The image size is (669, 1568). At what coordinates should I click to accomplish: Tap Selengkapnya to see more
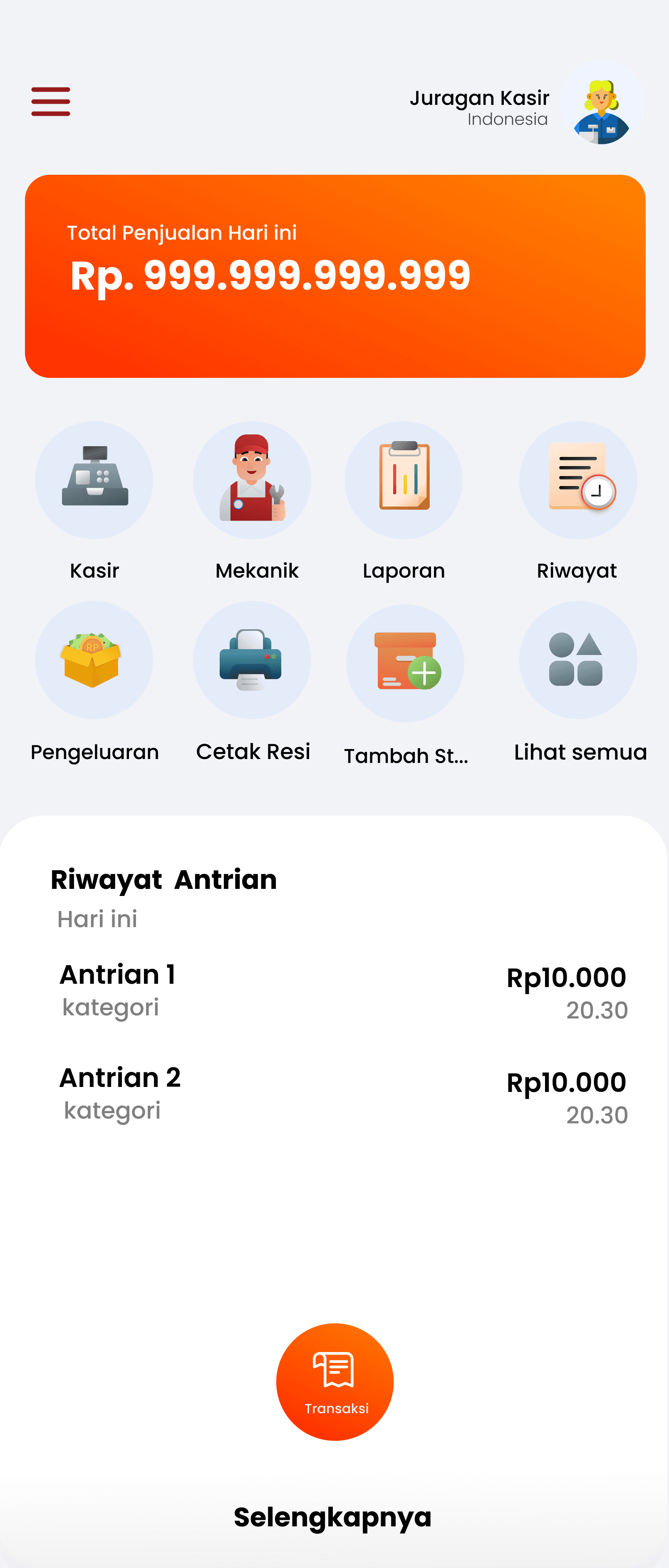(x=333, y=1517)
